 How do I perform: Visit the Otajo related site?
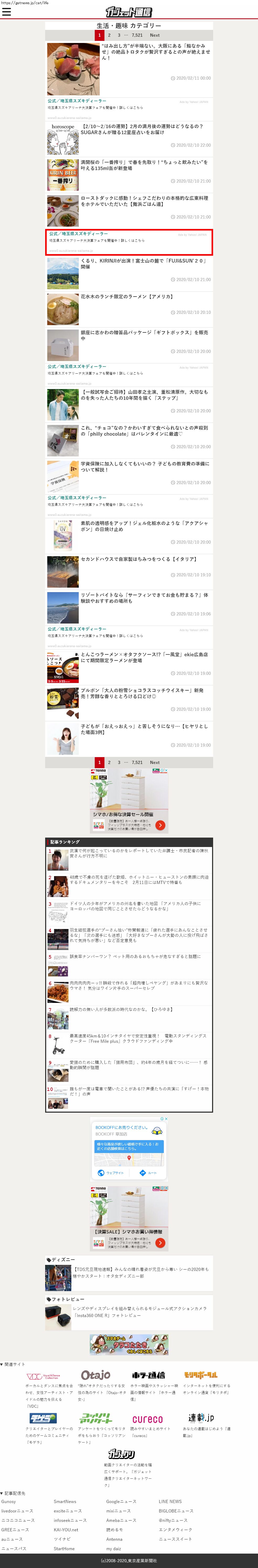click(x=96, y=1375)
